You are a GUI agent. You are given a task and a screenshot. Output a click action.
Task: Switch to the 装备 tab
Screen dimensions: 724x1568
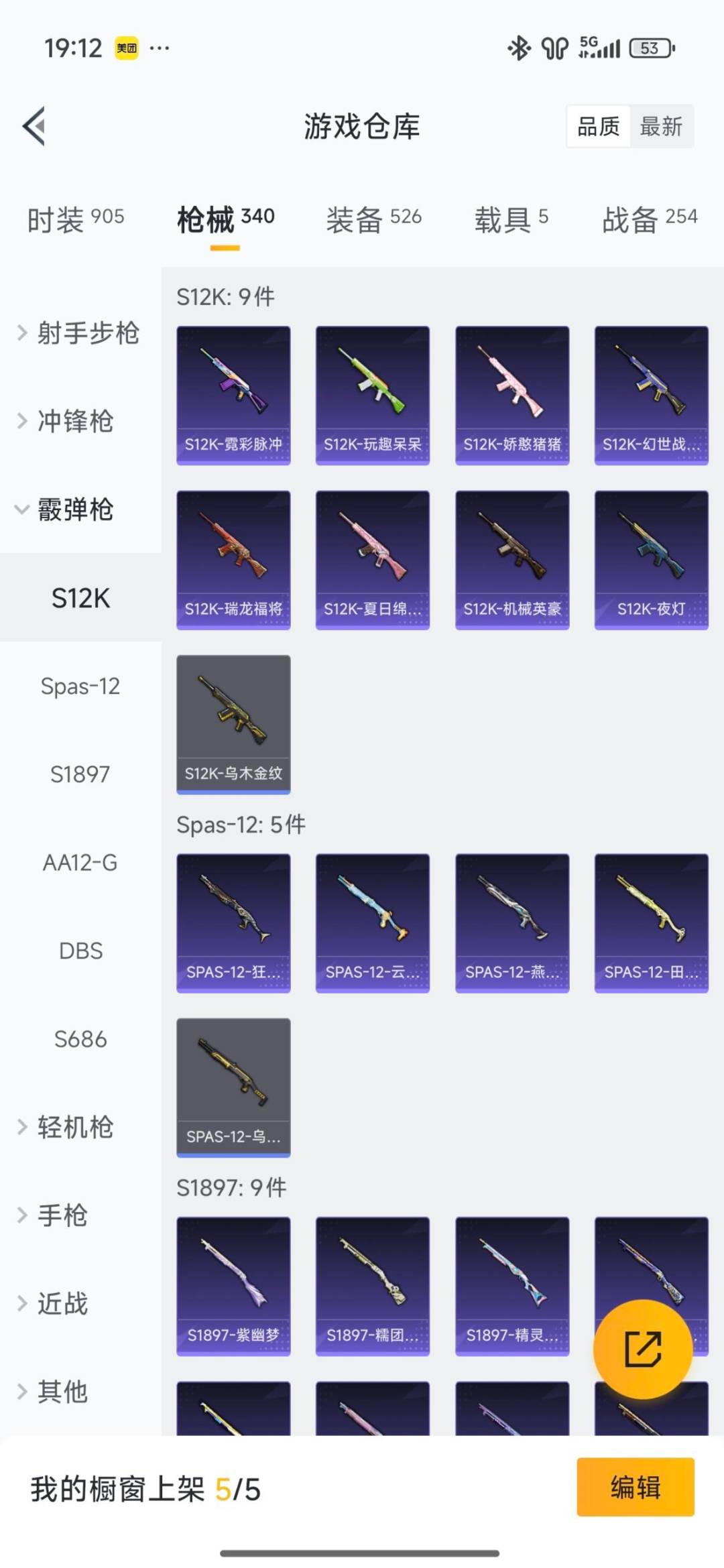pyautogui.click(x=373, y=219)
